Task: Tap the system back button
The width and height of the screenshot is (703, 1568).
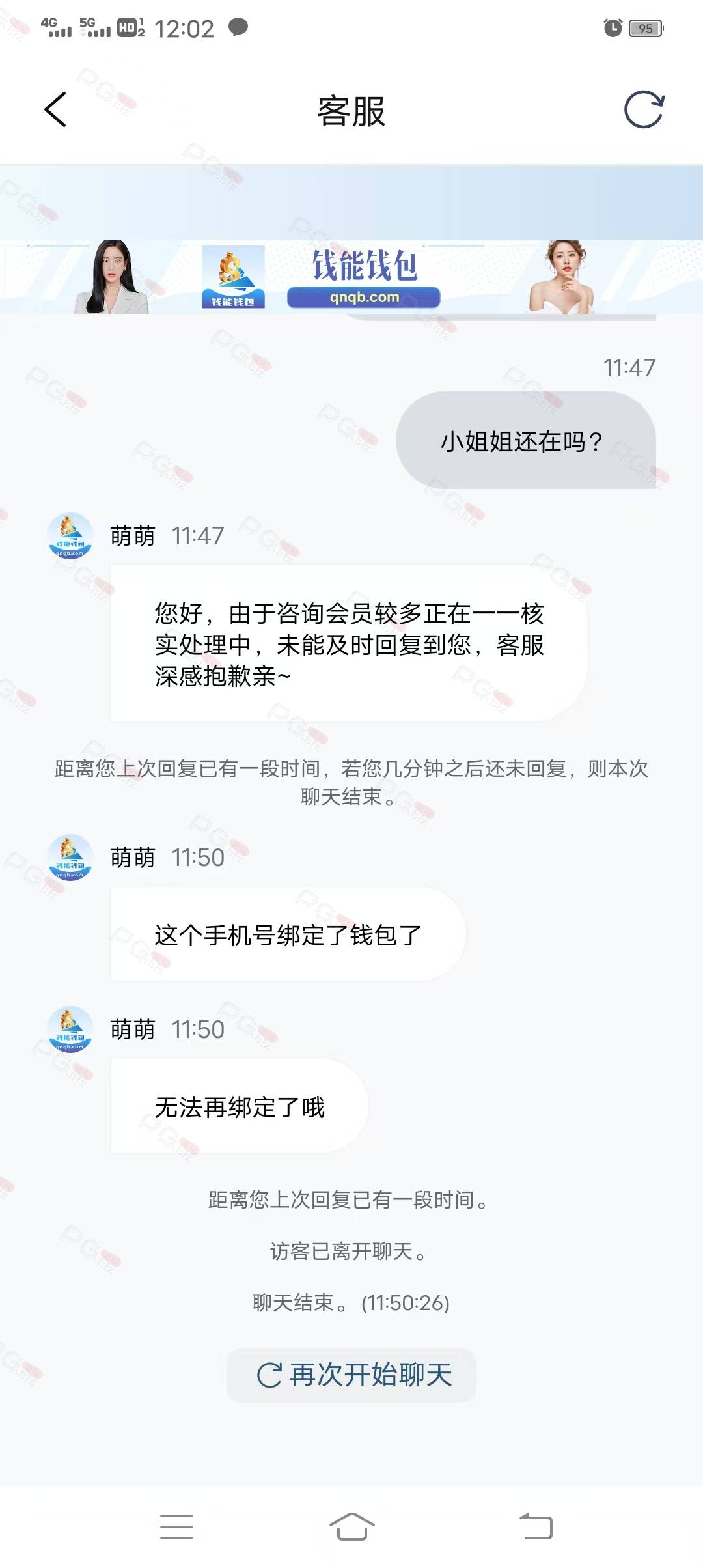Action: (536, 1526)
